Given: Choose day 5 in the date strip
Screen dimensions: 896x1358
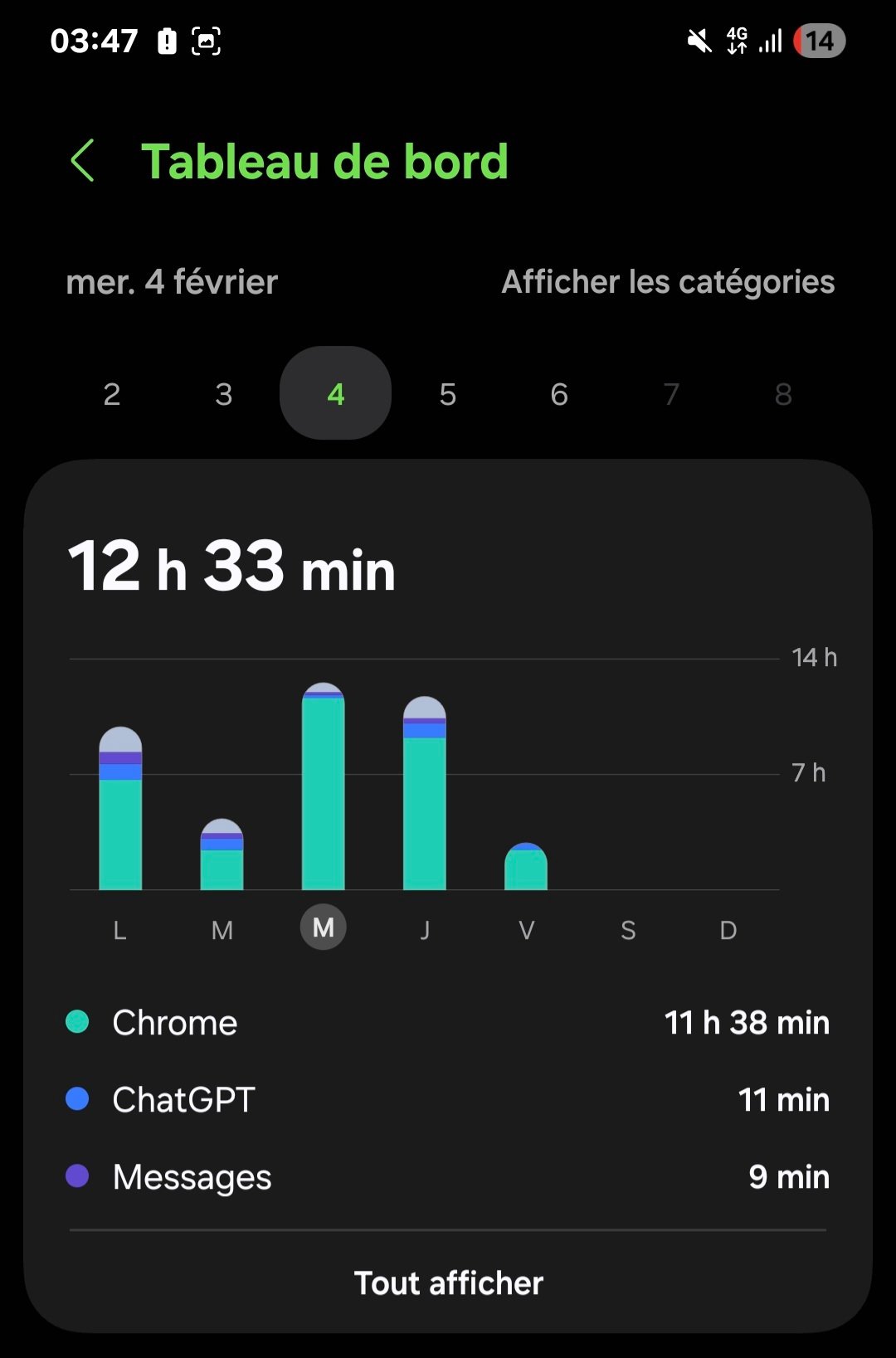Looking at the screenshot, I should (x=448, y=394).
